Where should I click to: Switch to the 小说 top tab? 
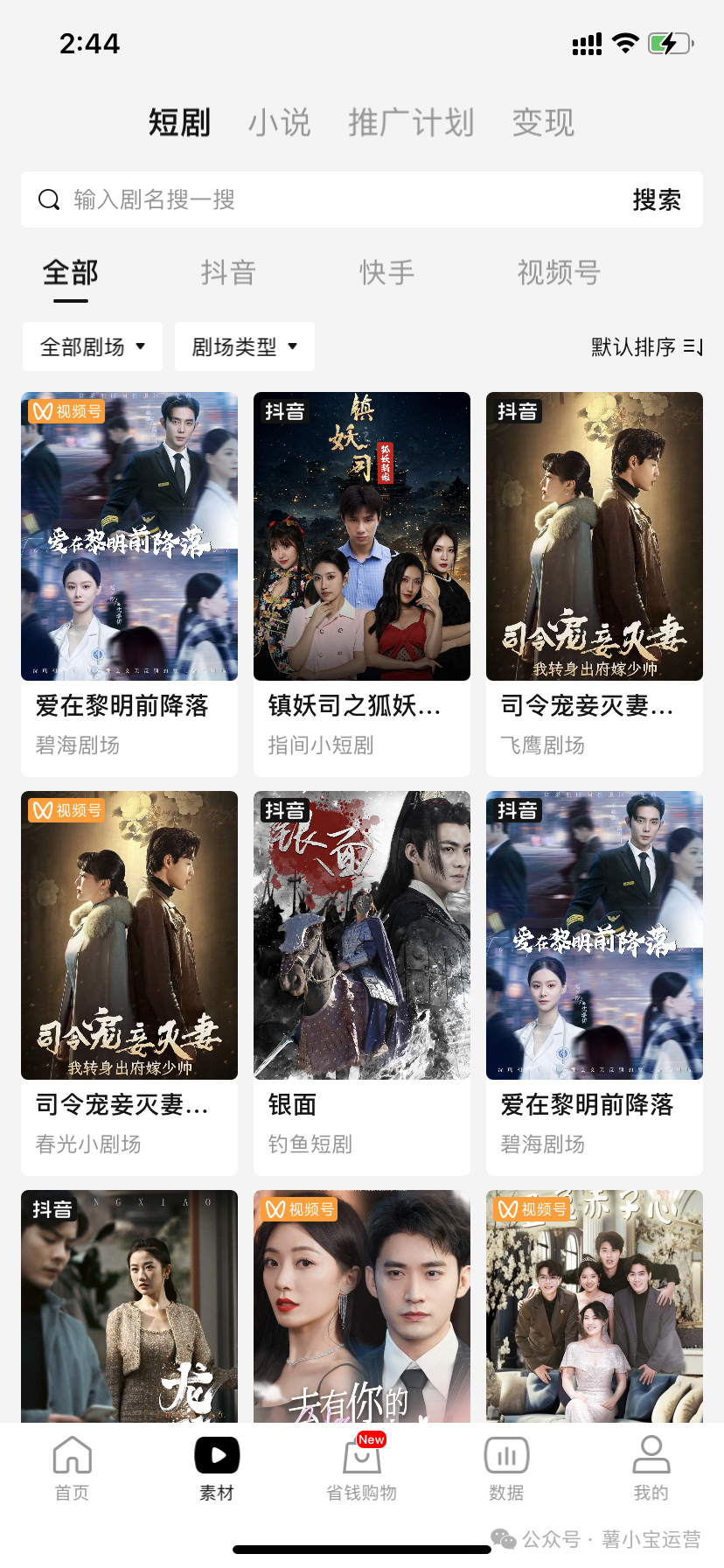(x=280, y=122)
